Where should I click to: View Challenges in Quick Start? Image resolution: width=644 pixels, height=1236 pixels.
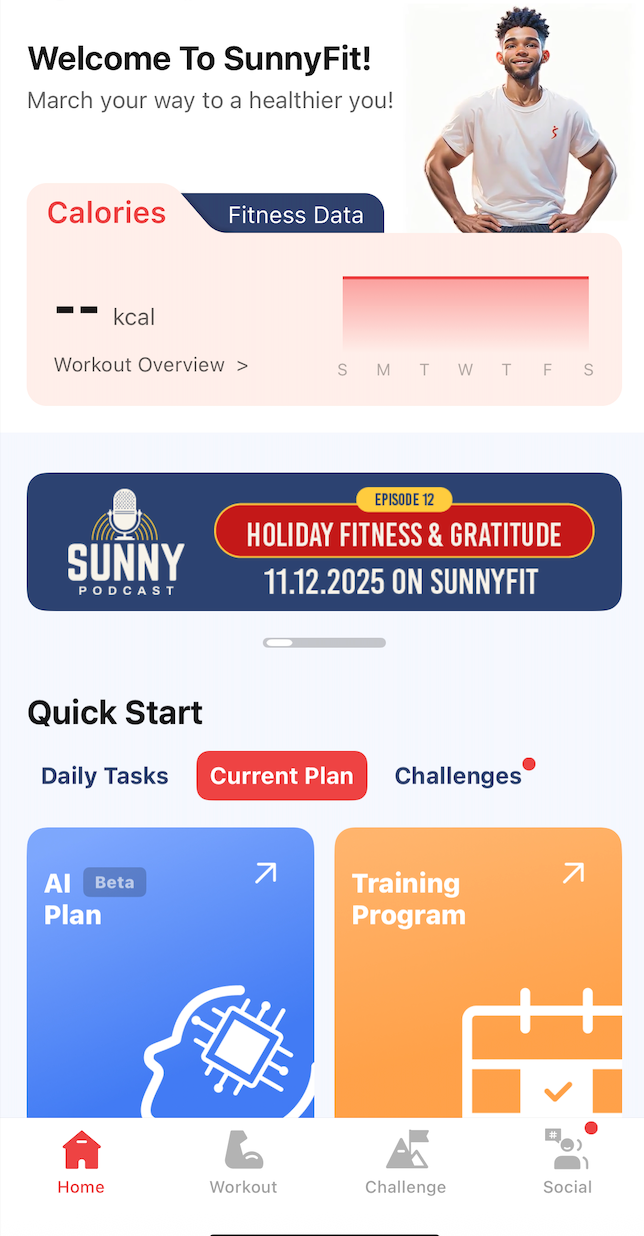(458, 776)
